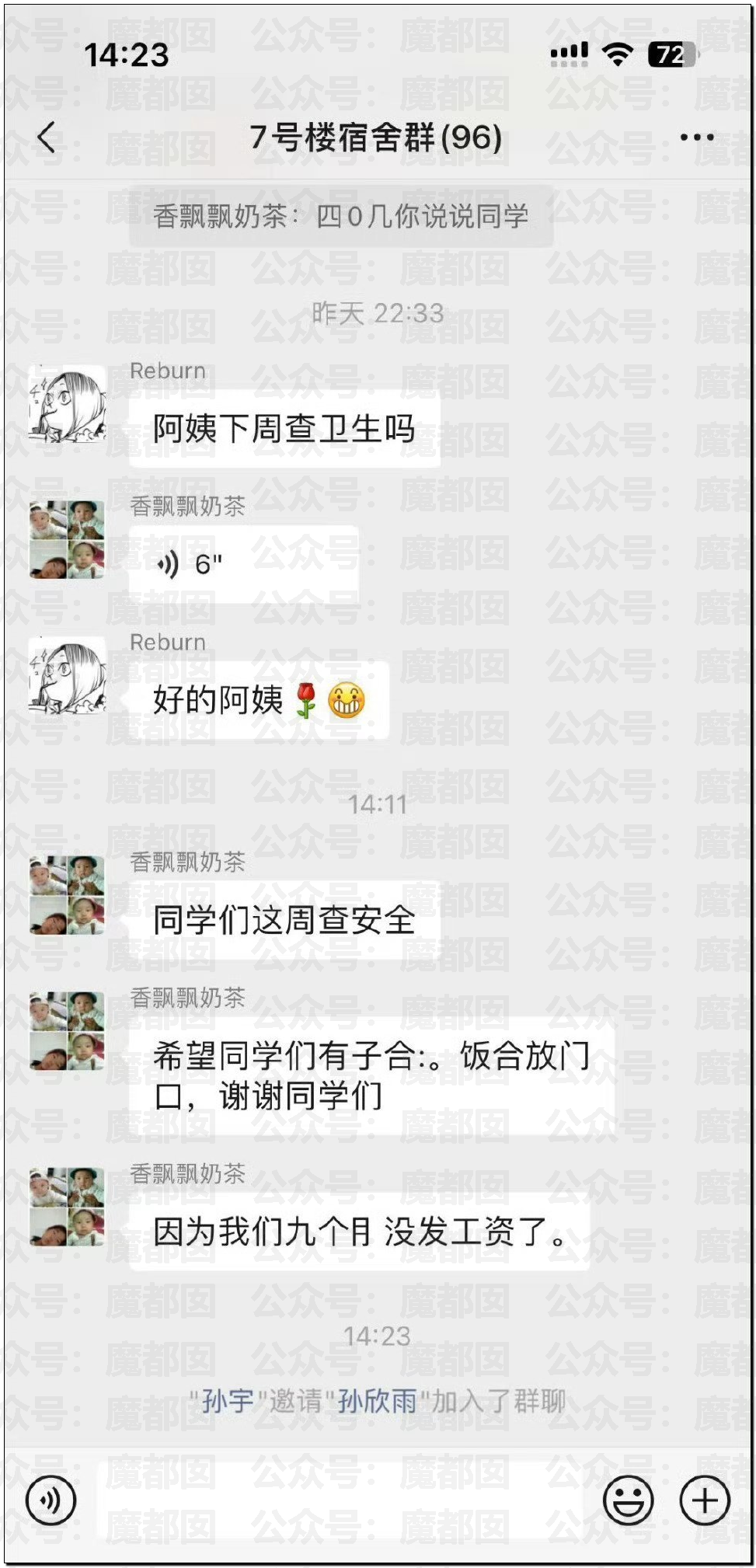Open the plus attachments menu
This screenshot has width=756, height=1568.
tap(705, 1500)
